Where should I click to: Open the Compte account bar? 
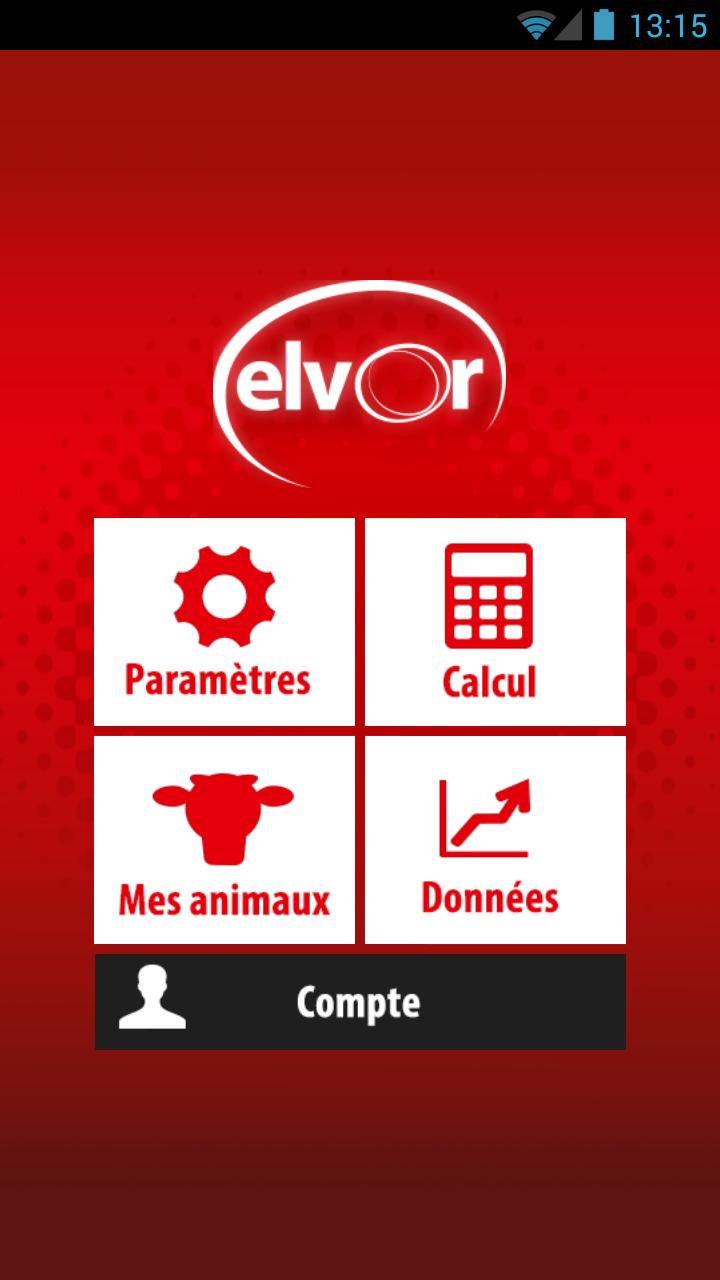[x=360, y=1000]
